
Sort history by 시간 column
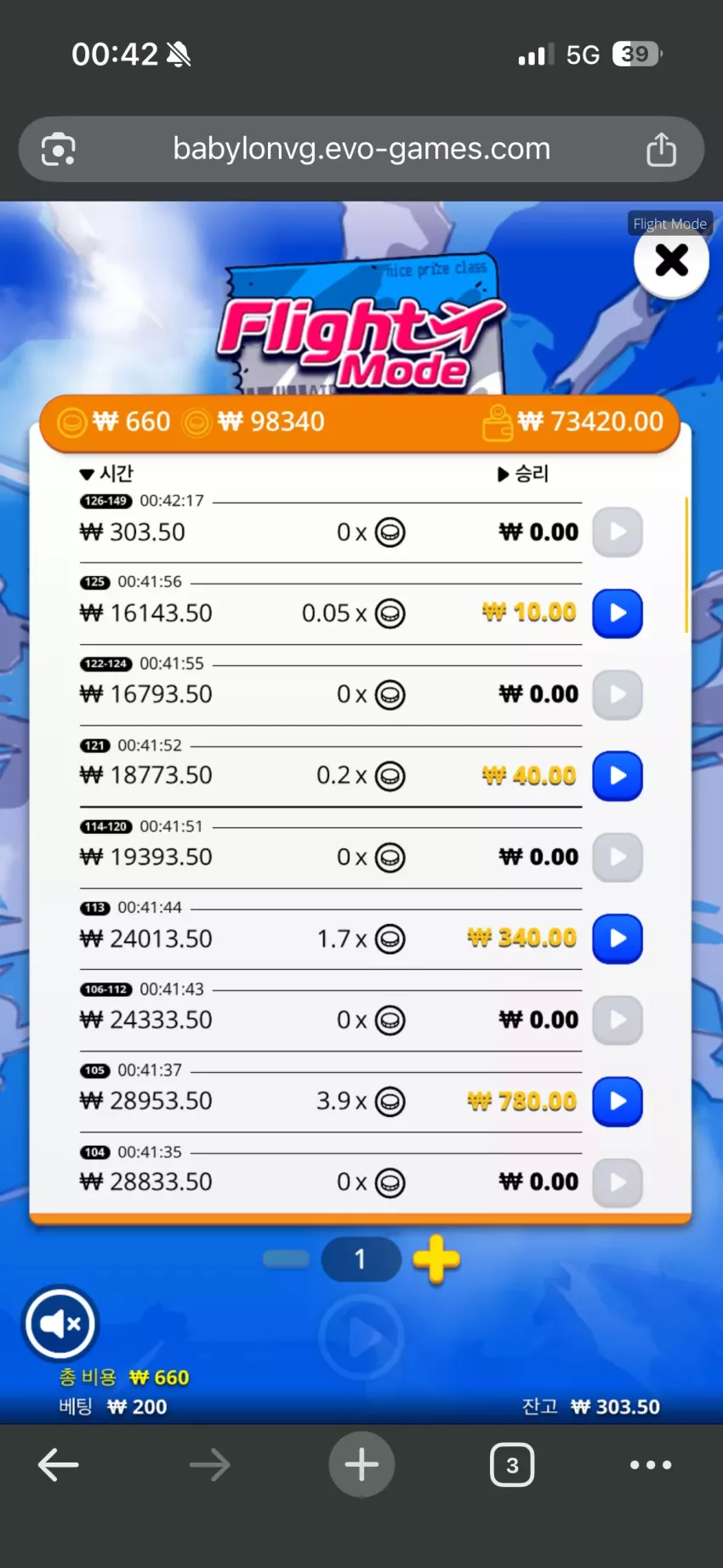click(x=107, y=473)
